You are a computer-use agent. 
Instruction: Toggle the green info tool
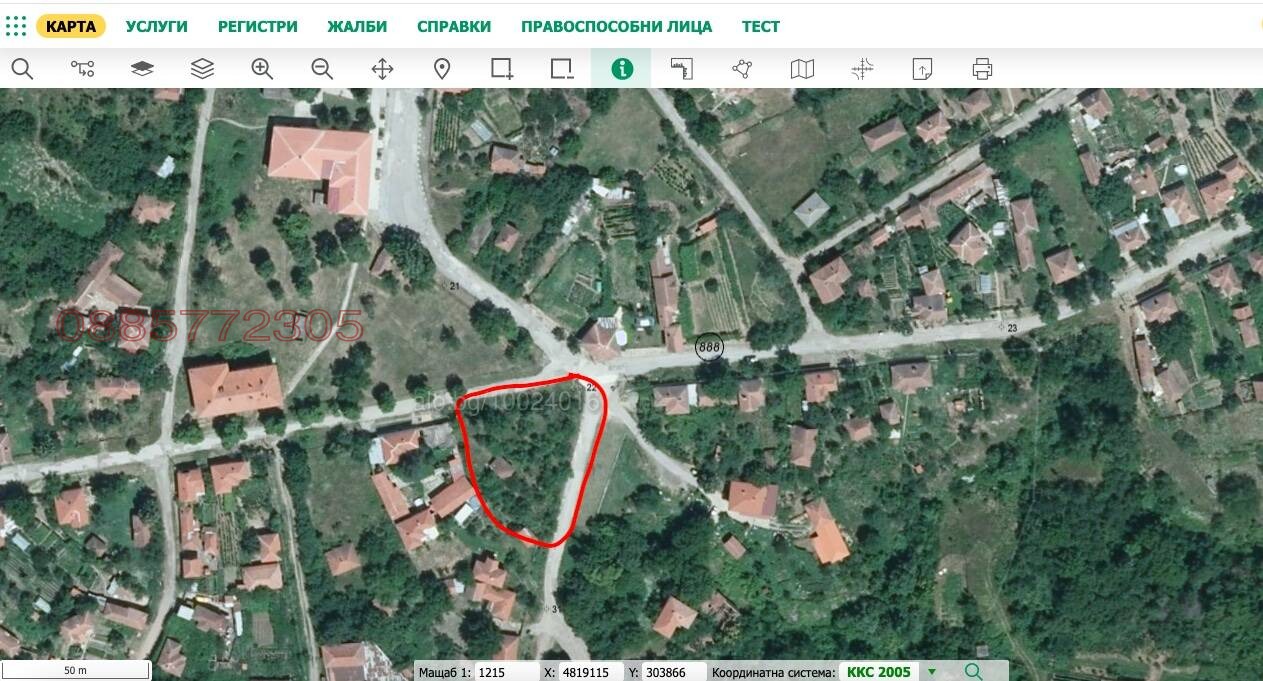tap(622, 69)
